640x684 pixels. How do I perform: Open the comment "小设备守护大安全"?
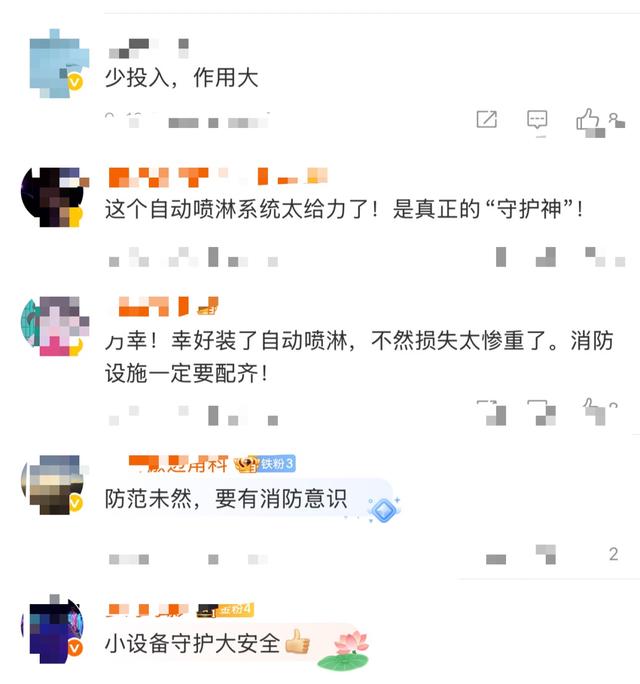coord(193,644)
